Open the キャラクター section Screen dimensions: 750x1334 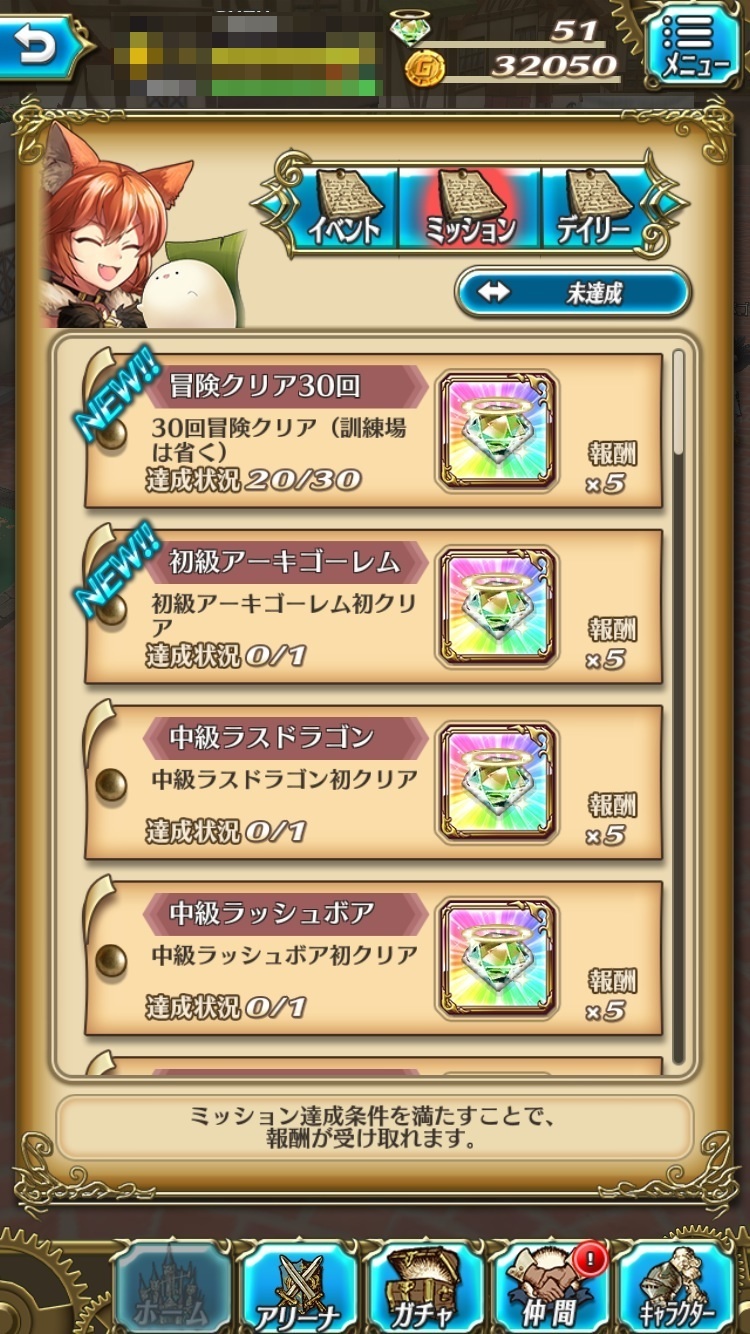(x=675, y=1286)
